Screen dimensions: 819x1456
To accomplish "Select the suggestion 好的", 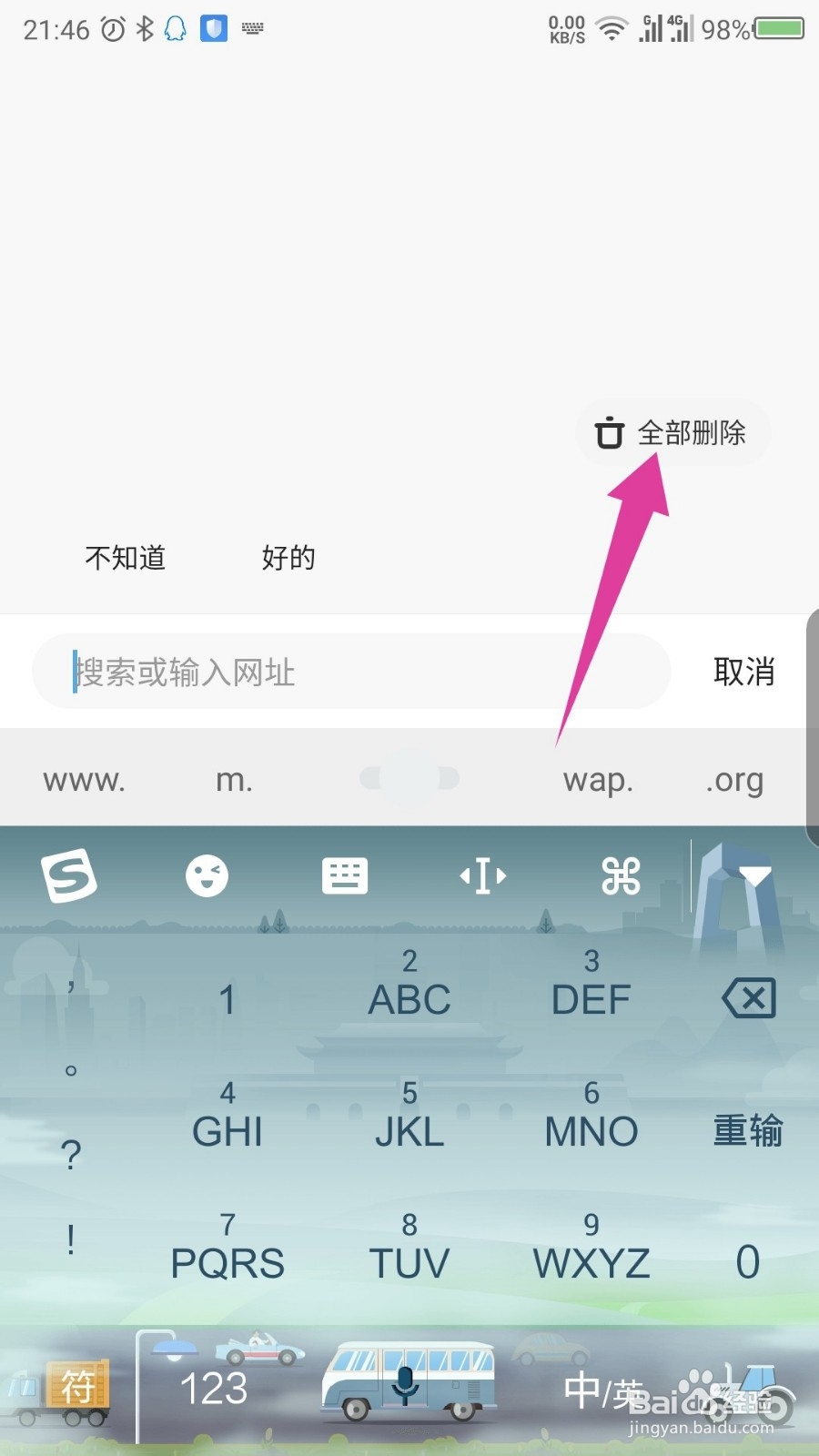I will pos(287,558).
